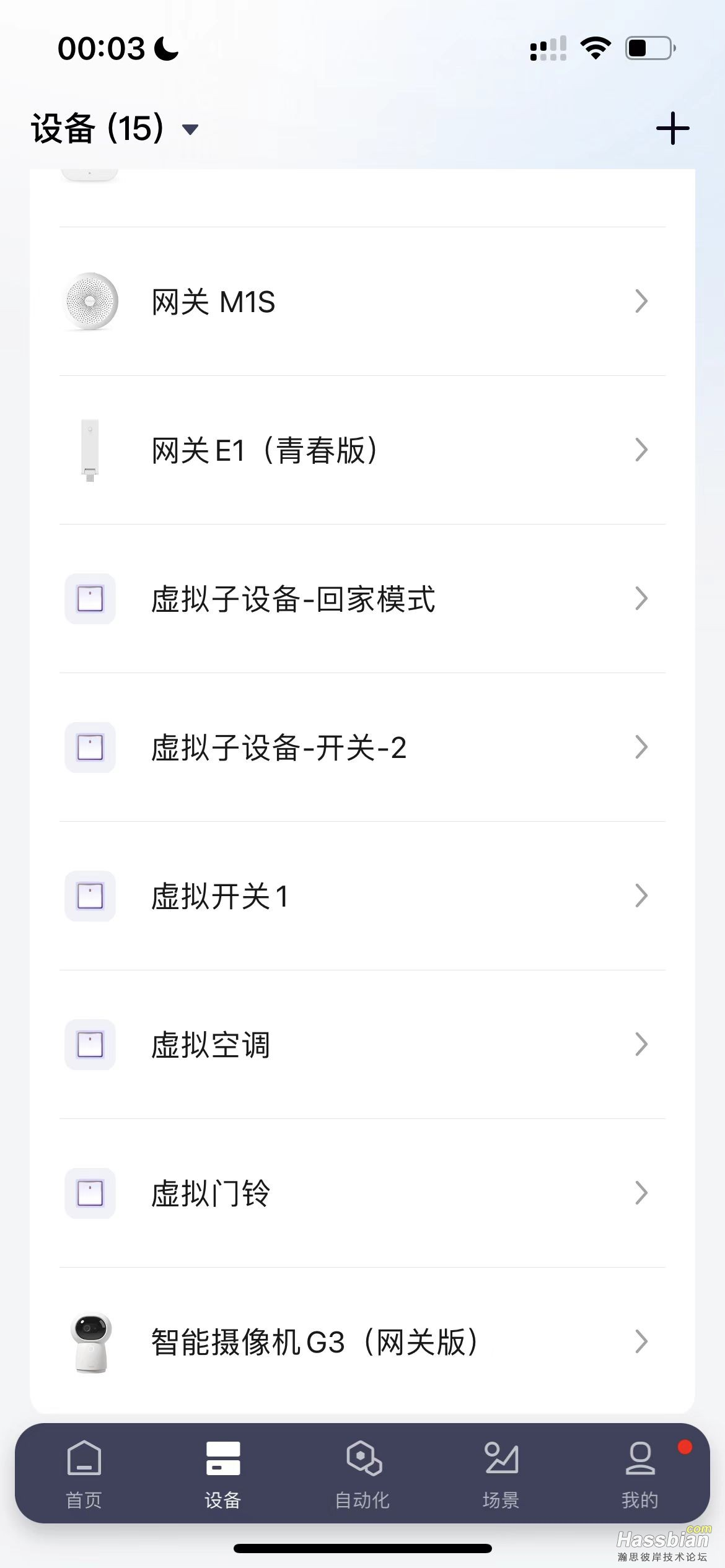Switch to the 首页 tab
The height and width of the screenshot is (1568, 725).
(84, 1474)
